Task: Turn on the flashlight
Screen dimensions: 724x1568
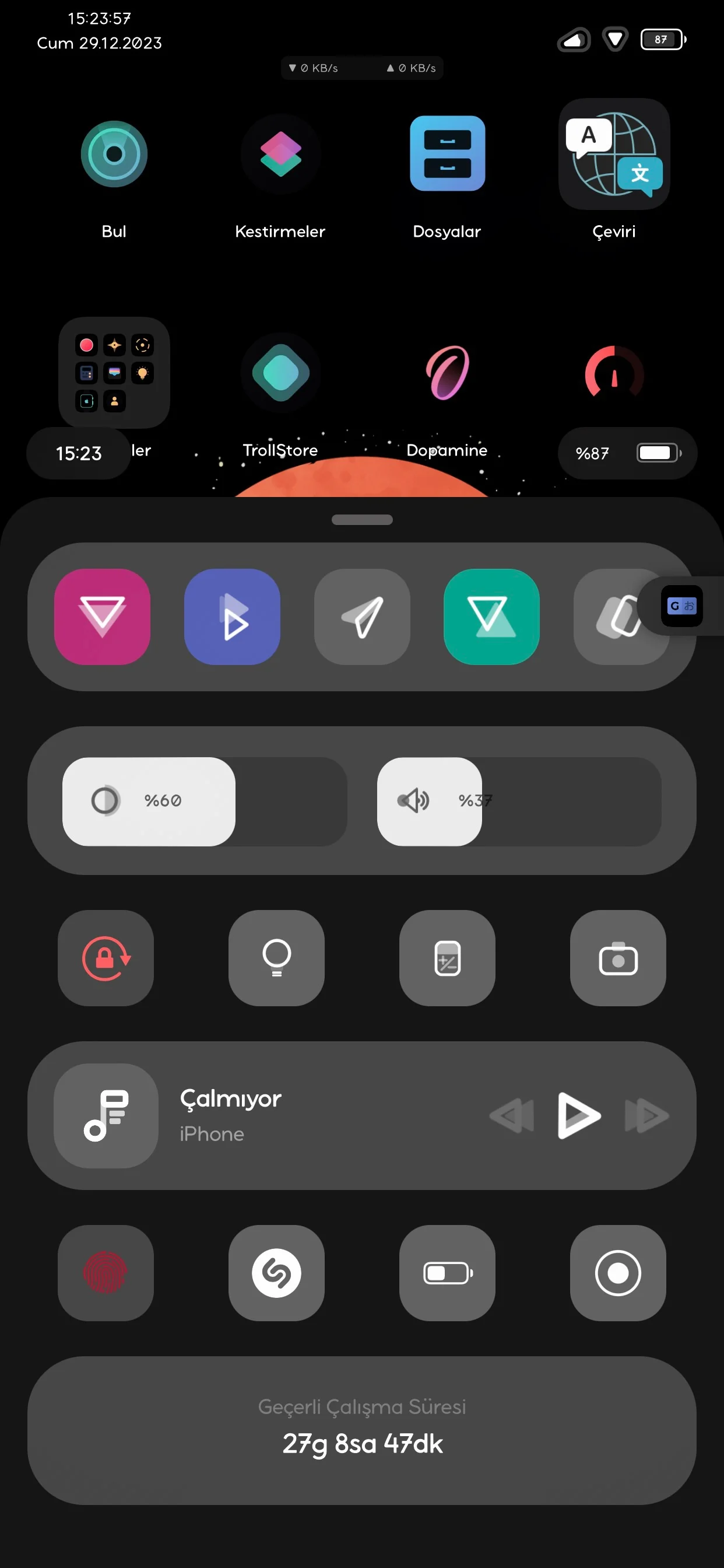Action: (x=276, y=958)
